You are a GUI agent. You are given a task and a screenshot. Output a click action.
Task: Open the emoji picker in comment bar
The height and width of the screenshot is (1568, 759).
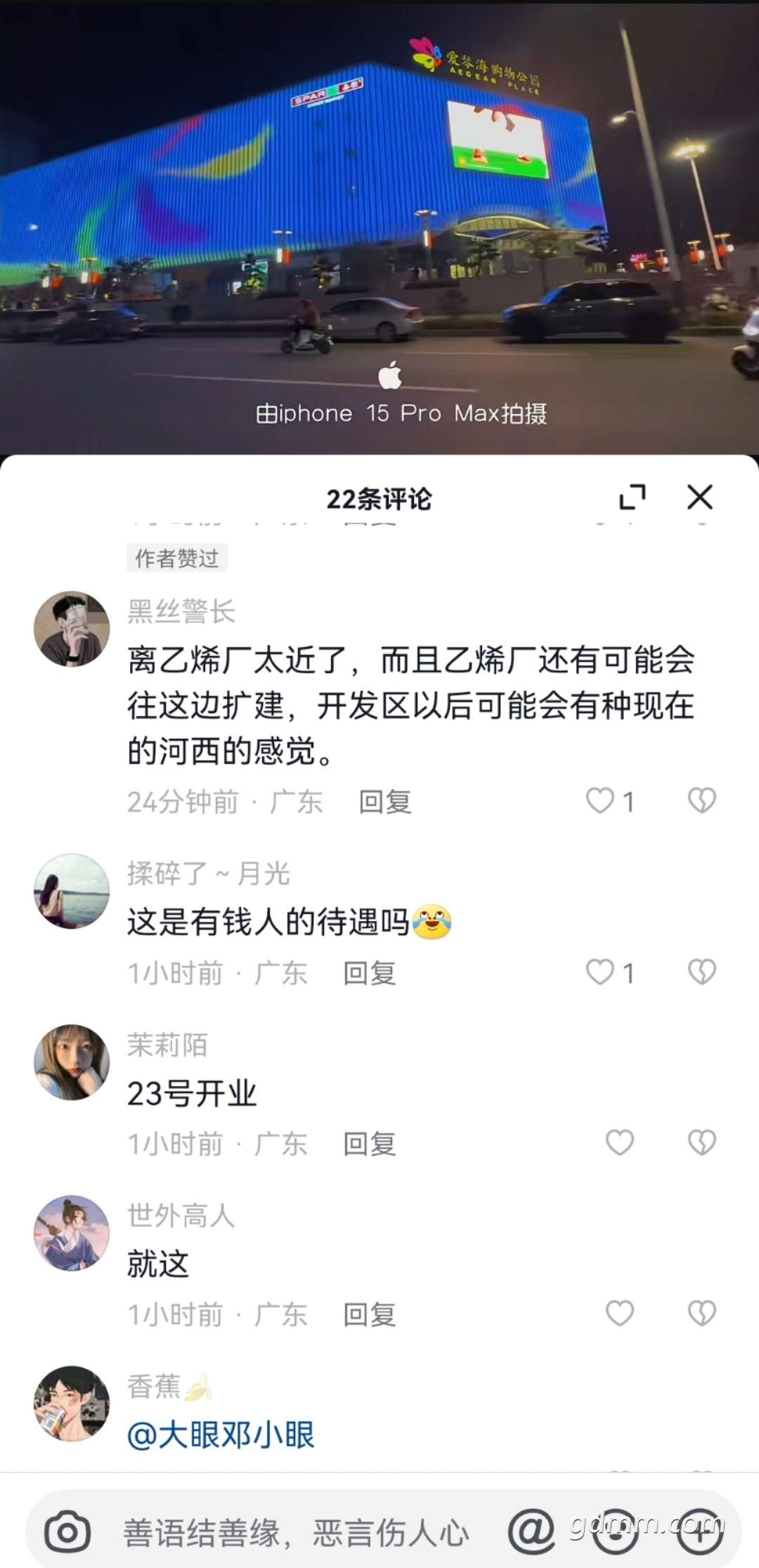(616, 1531)
